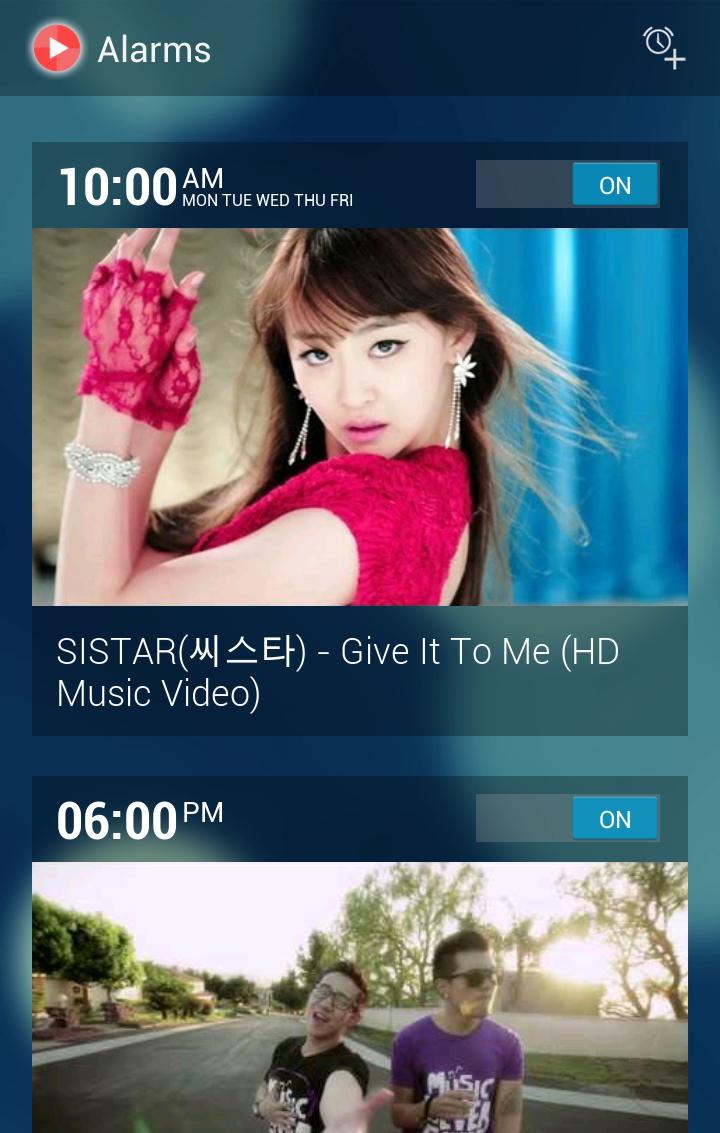Add a new alarm
720x1133 pixels.
point(664,47)
